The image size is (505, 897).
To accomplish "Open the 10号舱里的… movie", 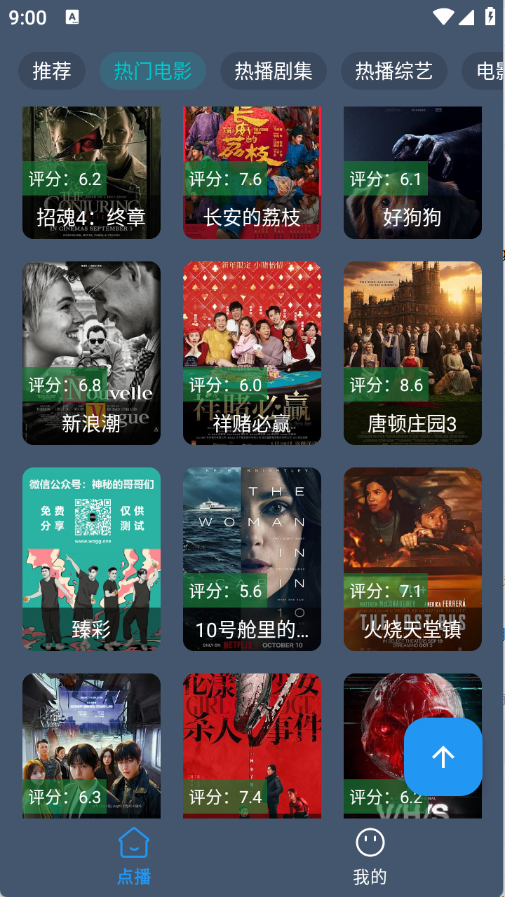I will [252, 559].
